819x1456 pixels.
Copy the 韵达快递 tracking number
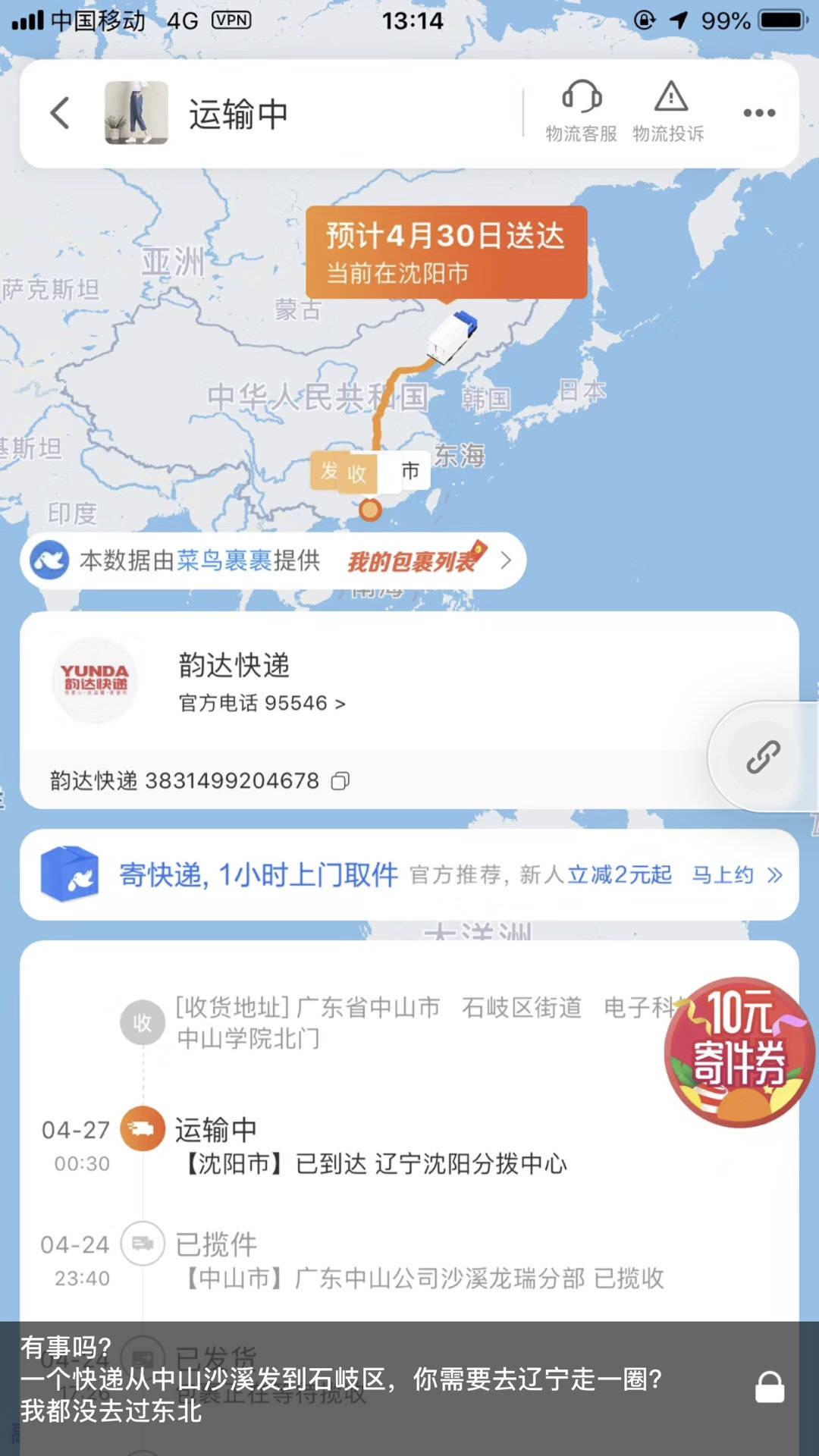click(x=340, y=781)
